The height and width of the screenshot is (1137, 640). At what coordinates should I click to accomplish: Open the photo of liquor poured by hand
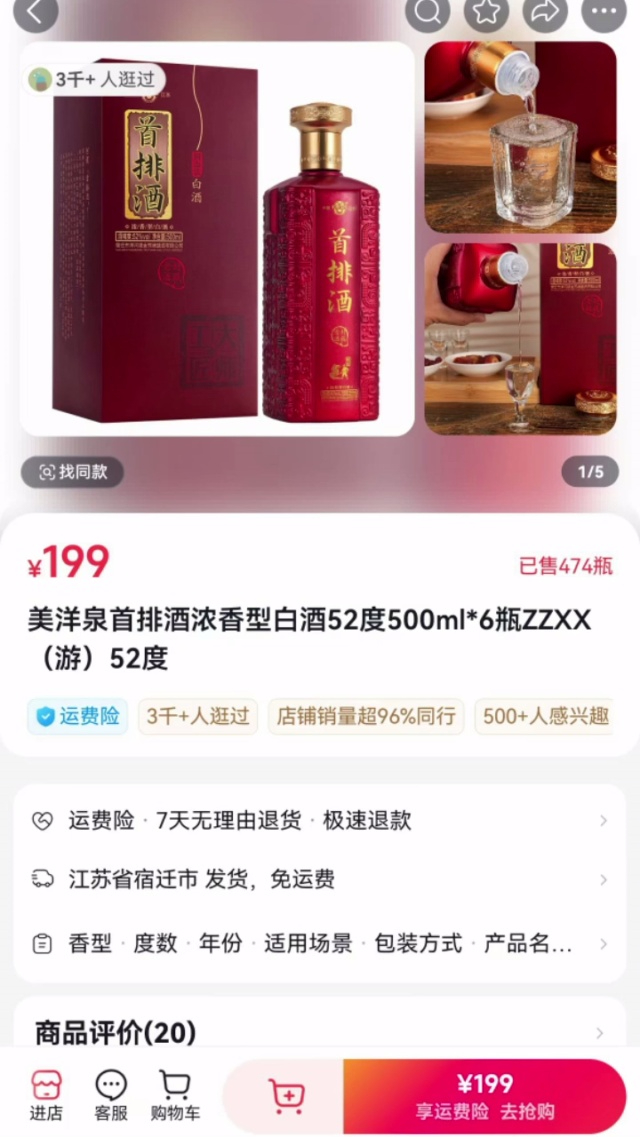[x=520, y=338]
